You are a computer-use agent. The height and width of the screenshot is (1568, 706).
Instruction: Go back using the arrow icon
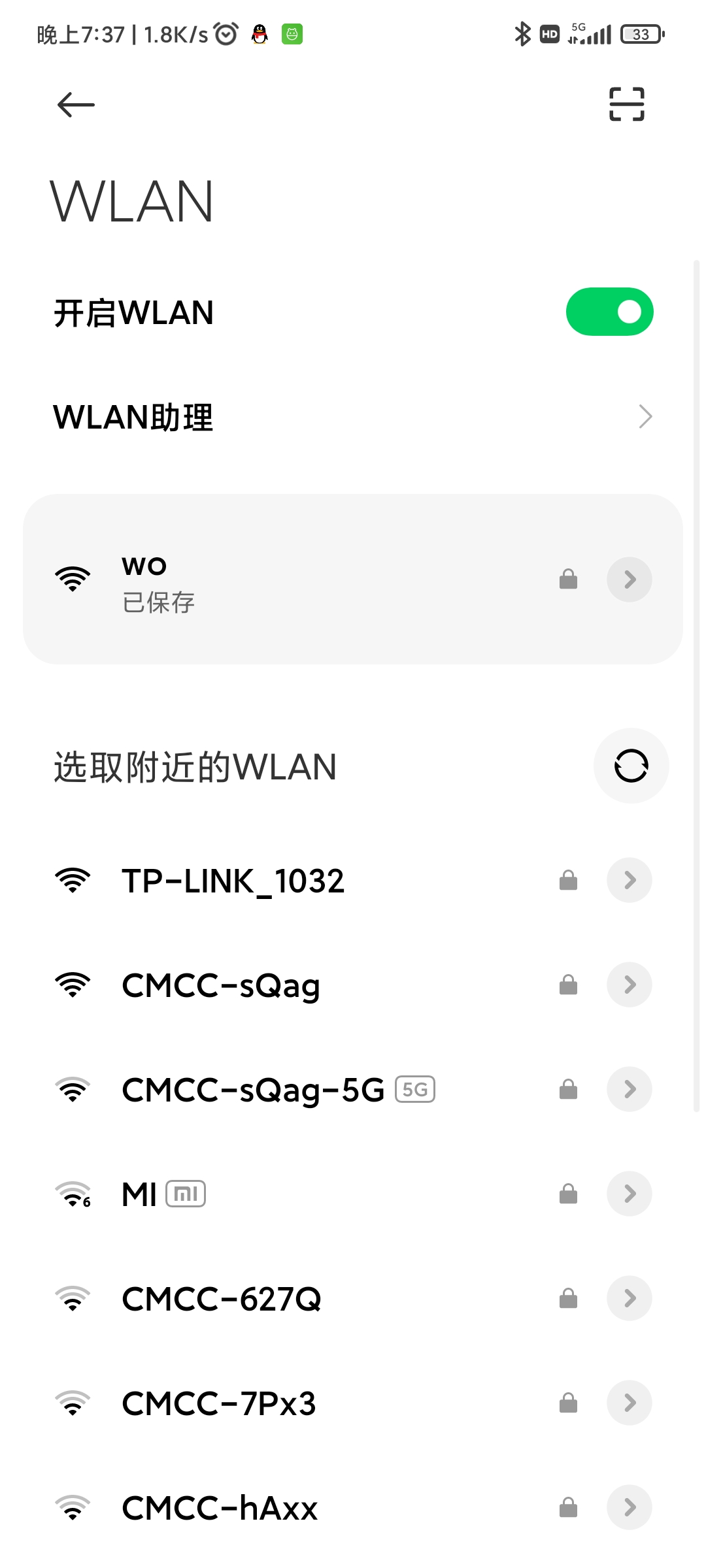click(x=76, y=105)
